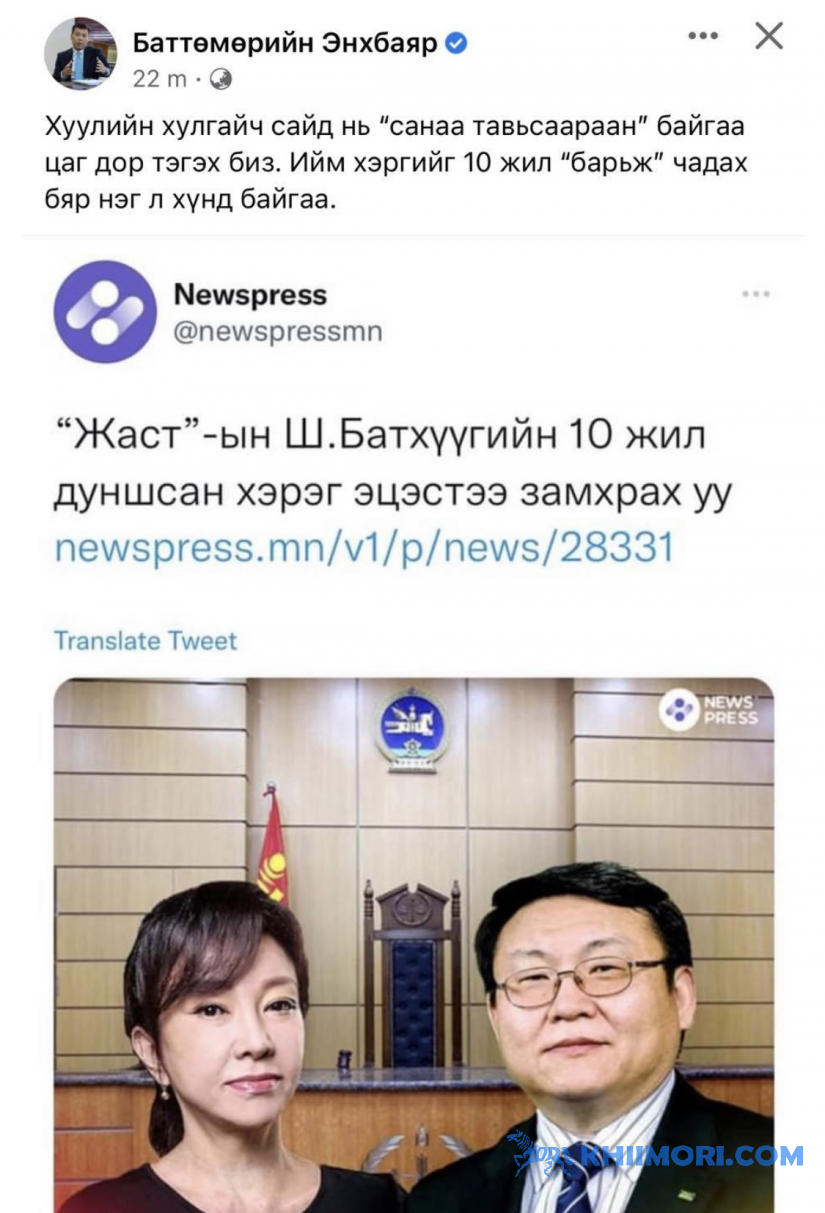Open Баттөмөрийн Энхбаяр's profile picture
Image resolution: width=825 pixels, height=1213 pixels.
(x=80, y=53)
